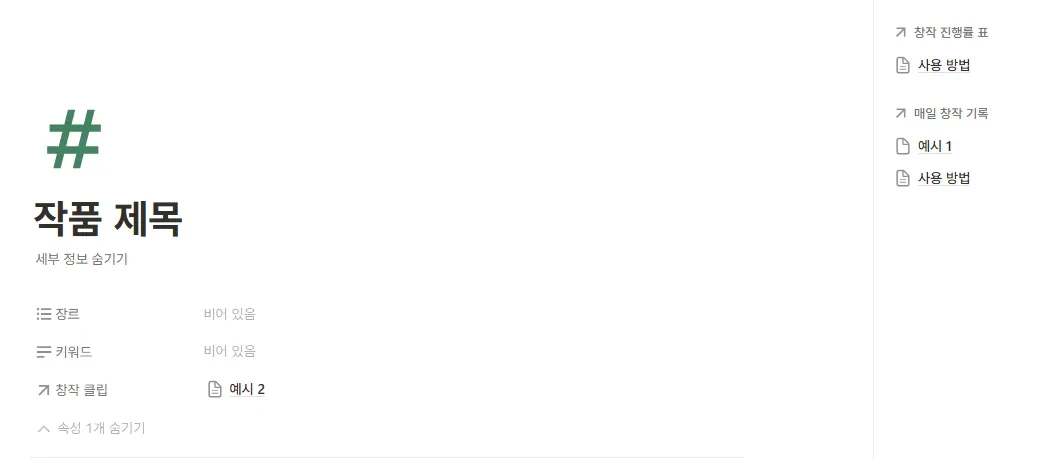Open 사용 방법 under 창작 진행률 표
The width and height of the screenshot is (1049, 461).
(x=943, y=66)
